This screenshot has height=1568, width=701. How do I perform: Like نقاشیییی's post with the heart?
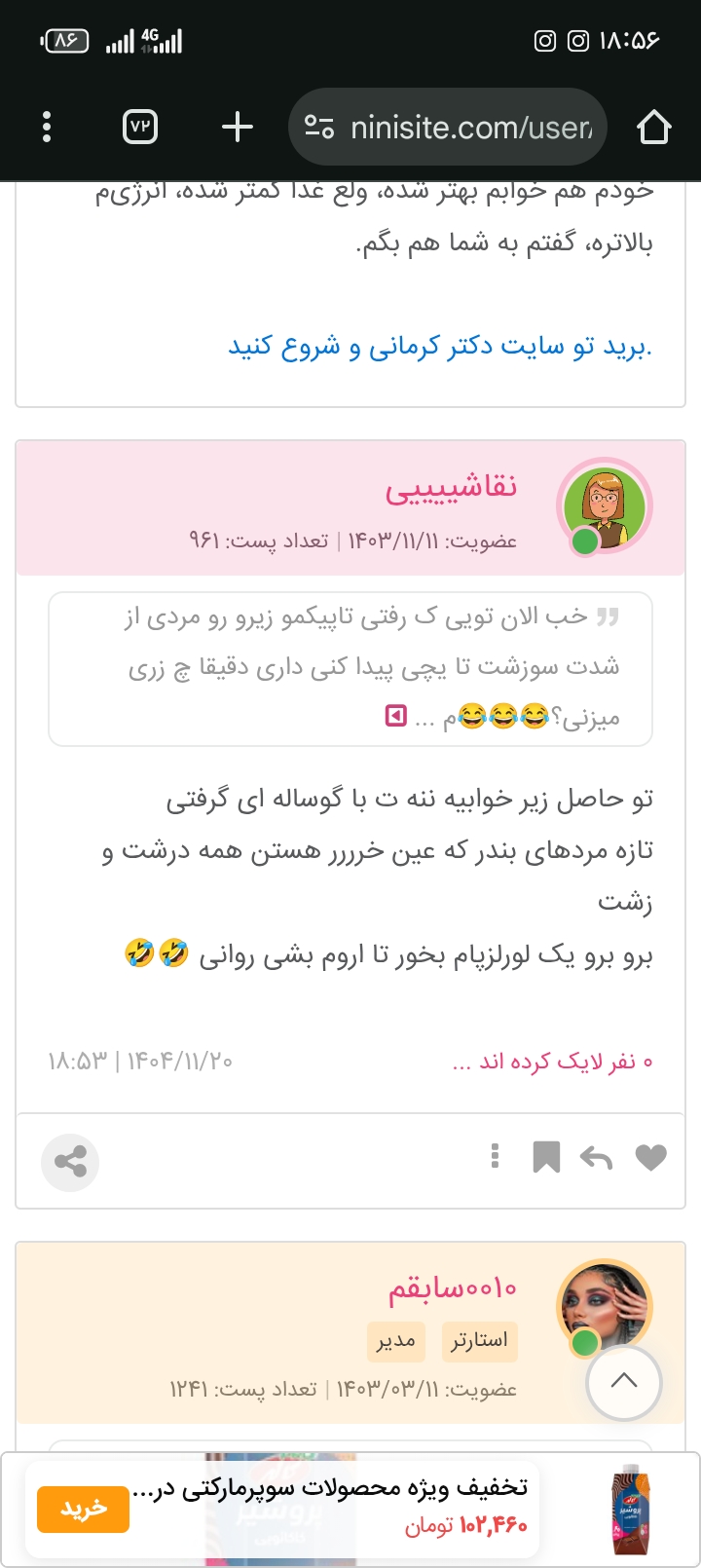click(650, 1157)
